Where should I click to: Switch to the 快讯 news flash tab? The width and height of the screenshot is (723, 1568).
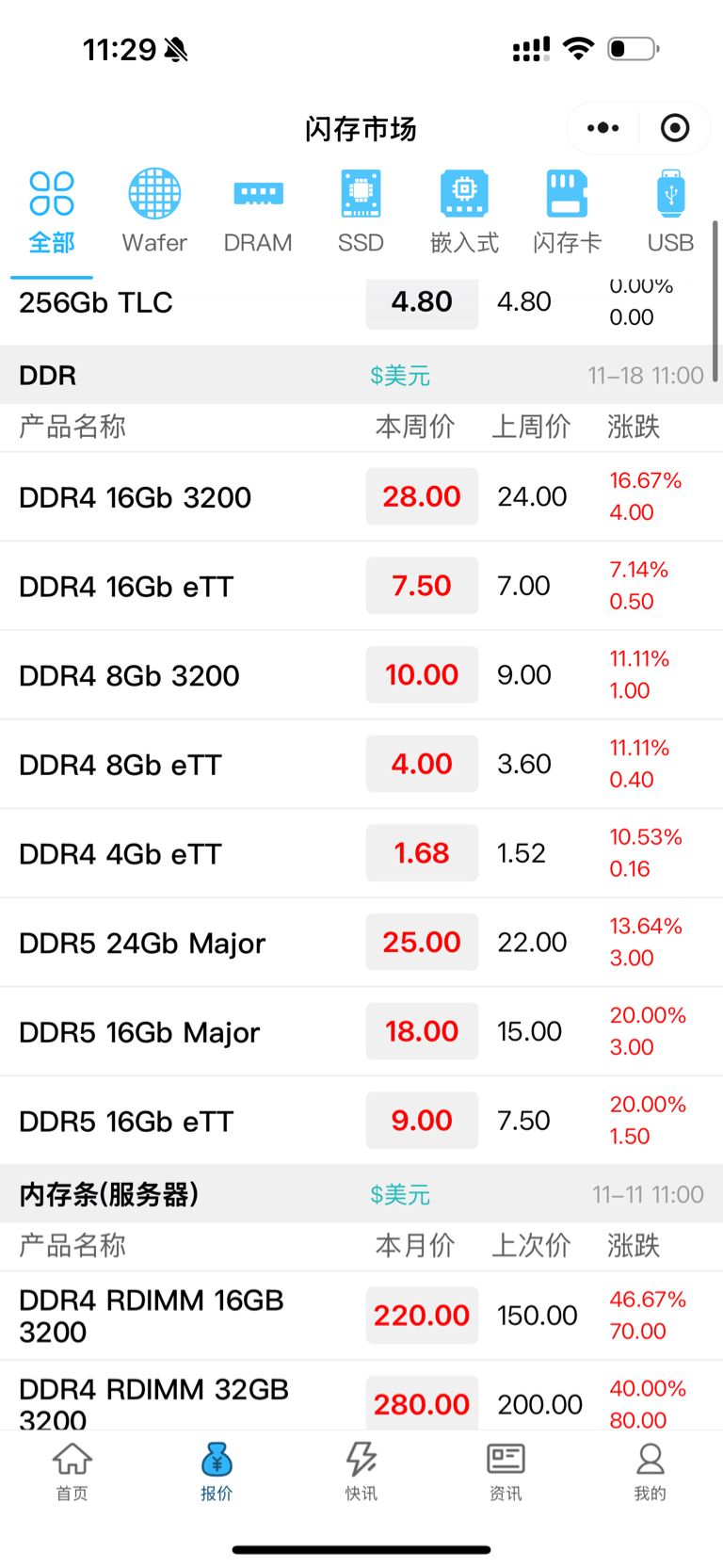361,1471
